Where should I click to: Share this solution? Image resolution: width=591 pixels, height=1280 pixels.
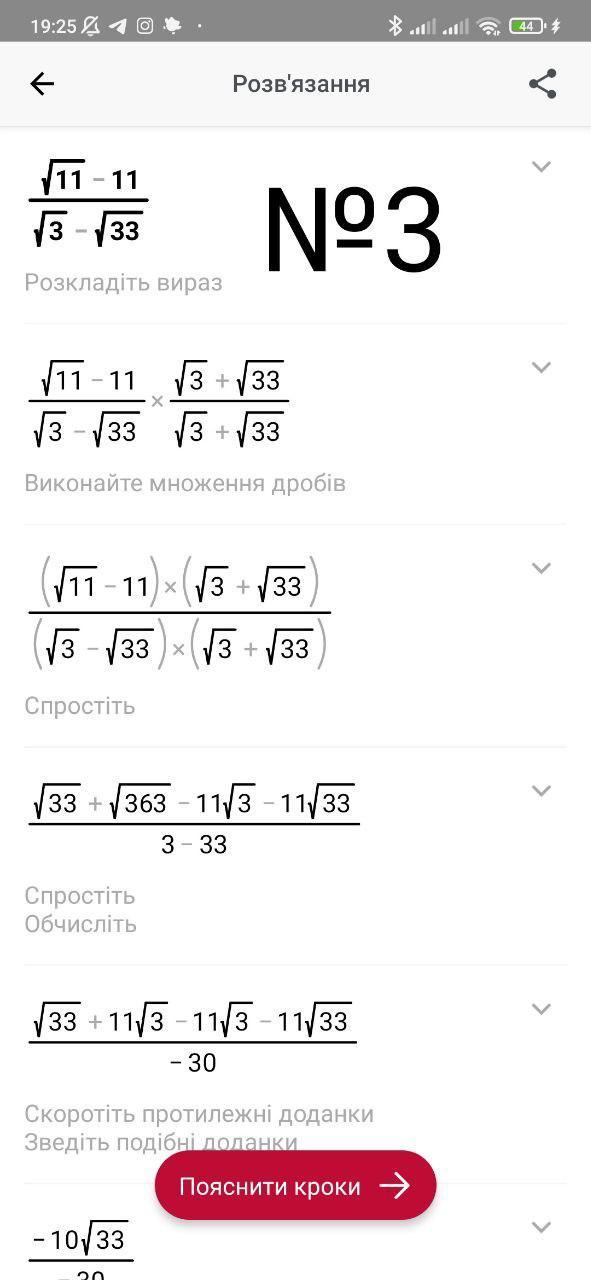coord(542,84)
